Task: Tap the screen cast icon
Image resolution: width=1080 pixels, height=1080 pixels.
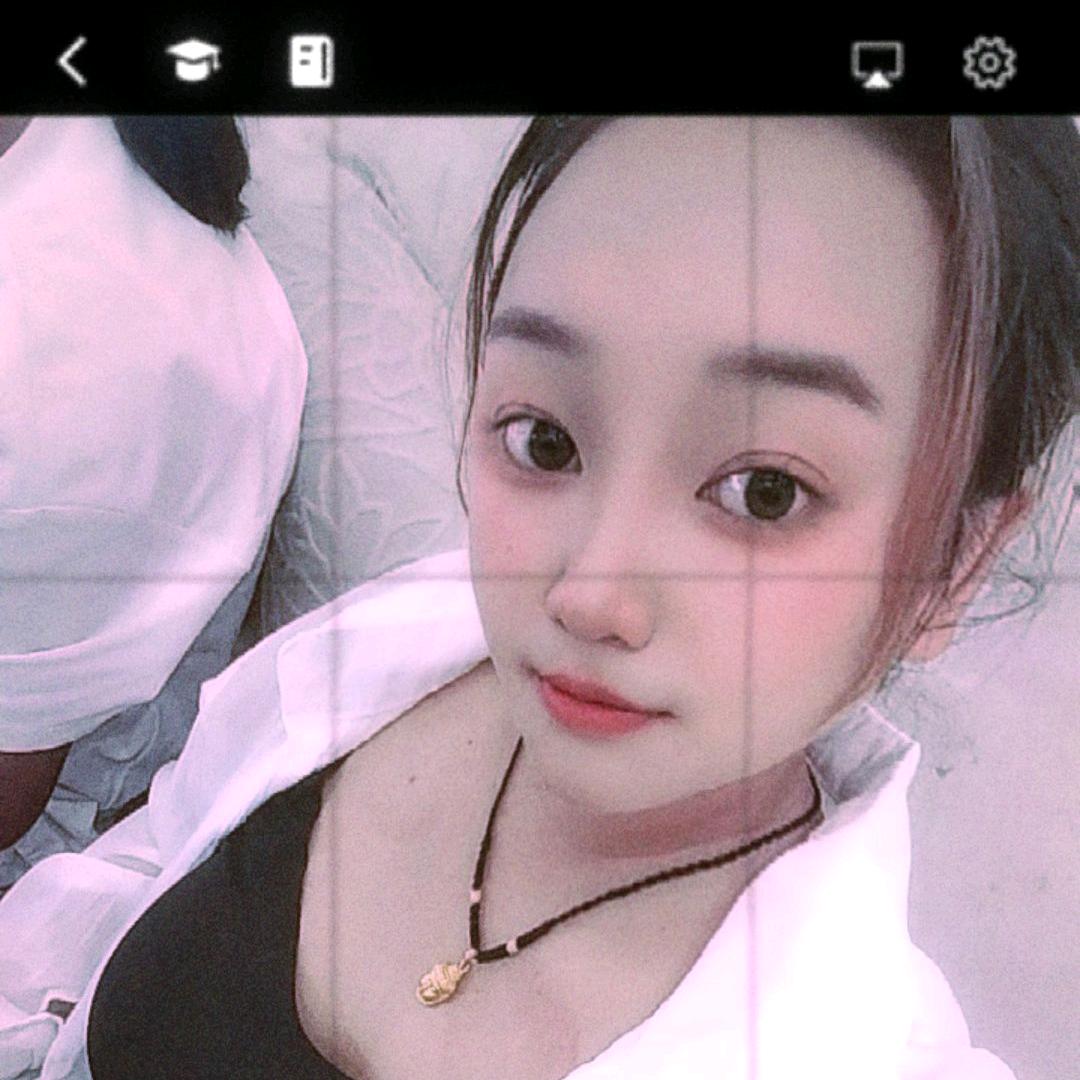Action: pyautogui.click(x=877, y=64)
